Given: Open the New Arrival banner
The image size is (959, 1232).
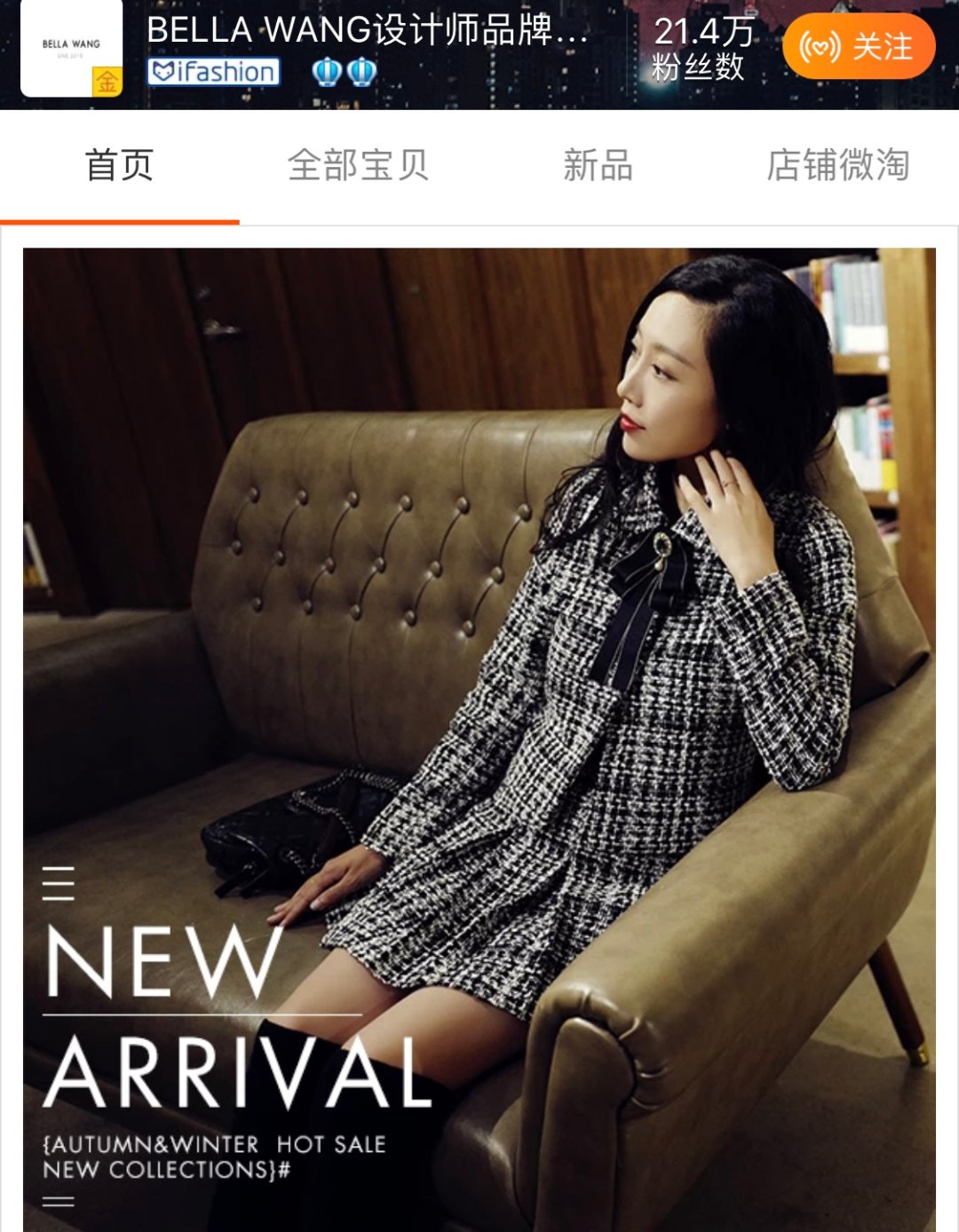Looking at the screenshot, I should pyautogui.click(x=479, y=737).
